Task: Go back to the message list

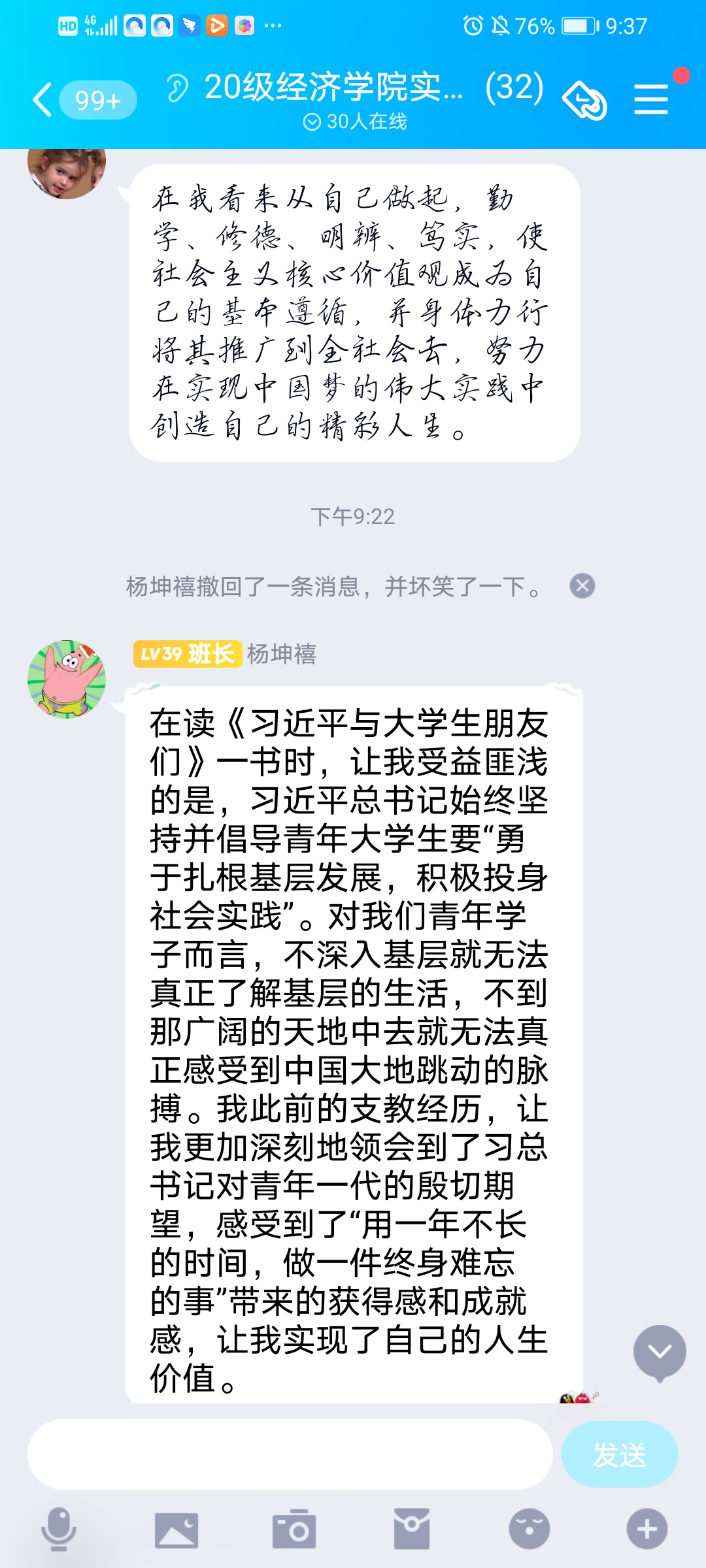Action: (x=43, y=100)
